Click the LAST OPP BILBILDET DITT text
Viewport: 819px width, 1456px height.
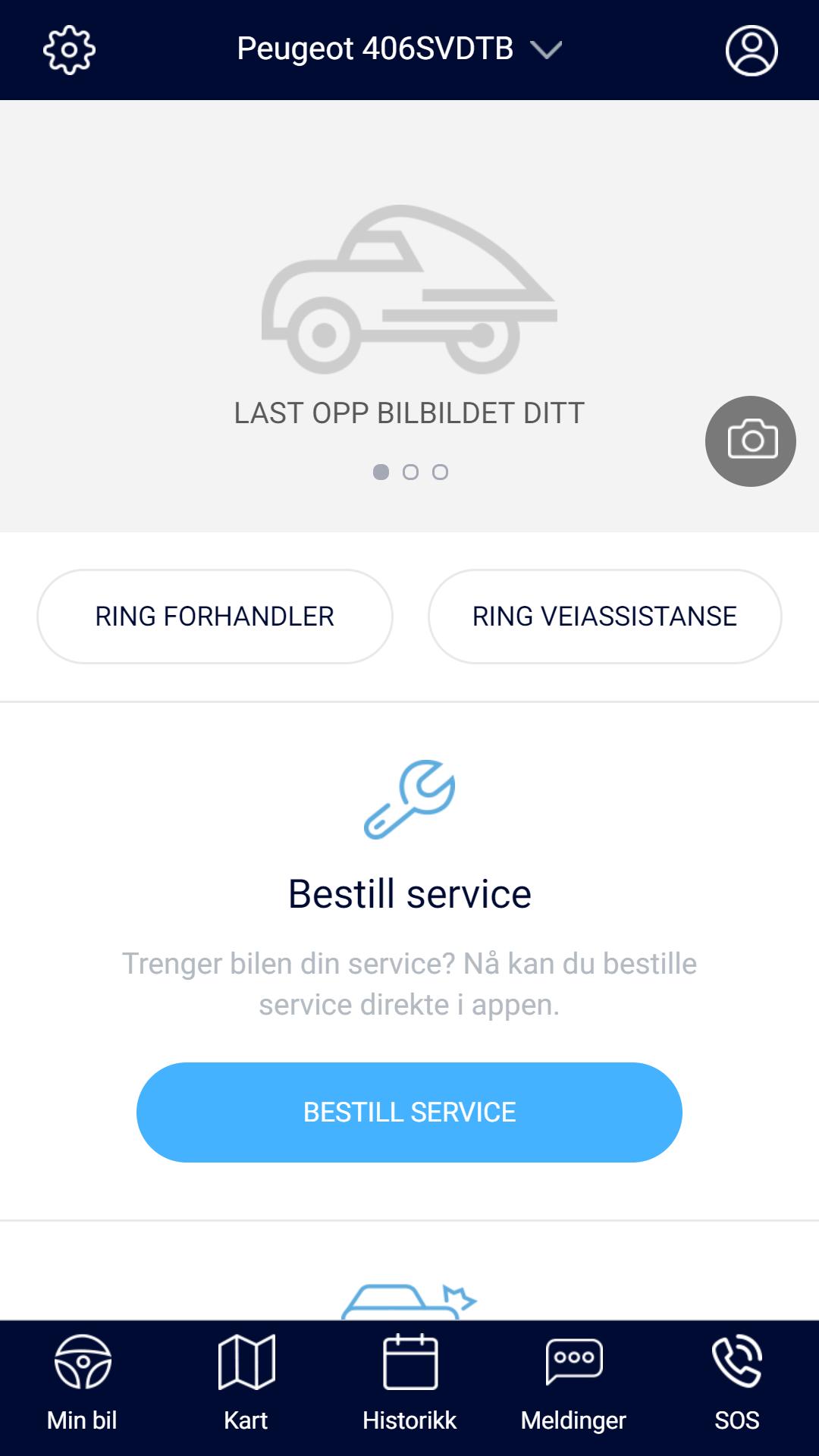[407, 412]
